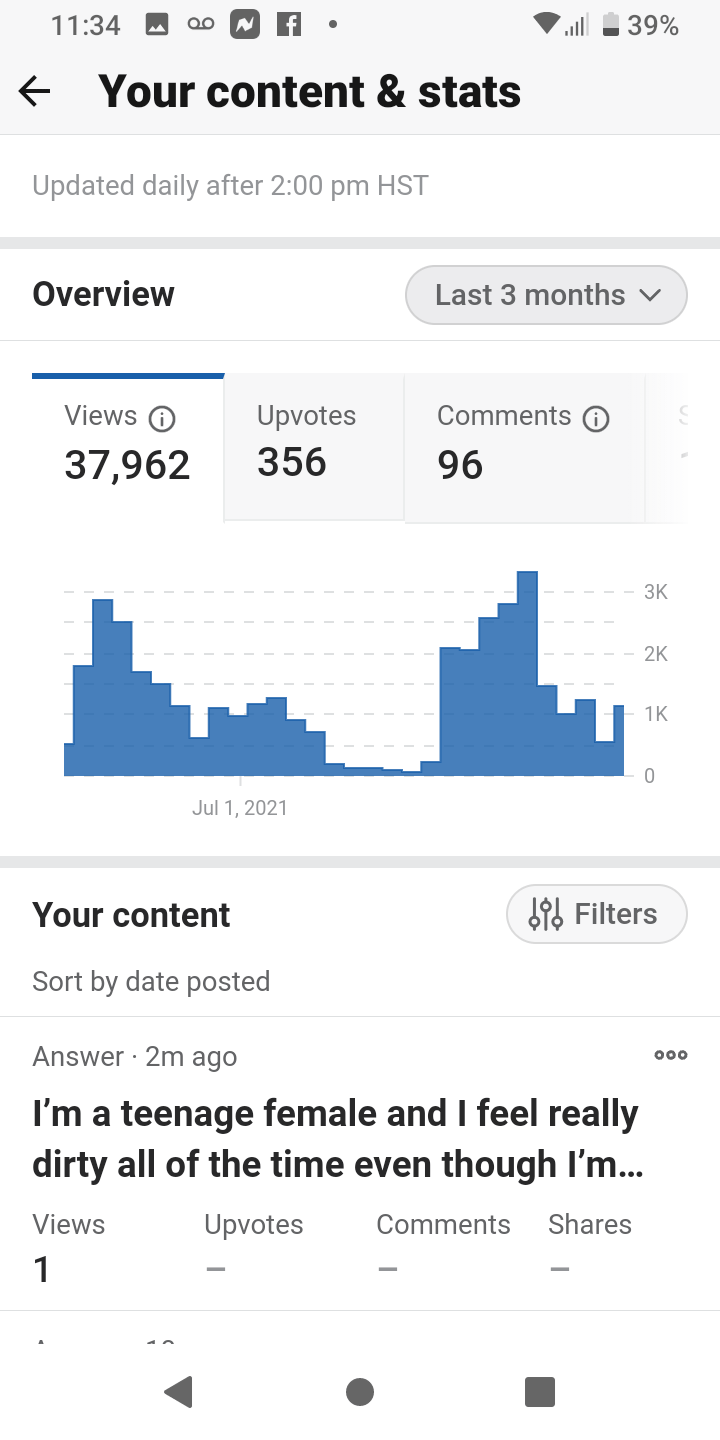Tap the info icon next to Comments
Image resolution: width=720 pixels, height=1440 pixels.
click(x=596, y=418)
